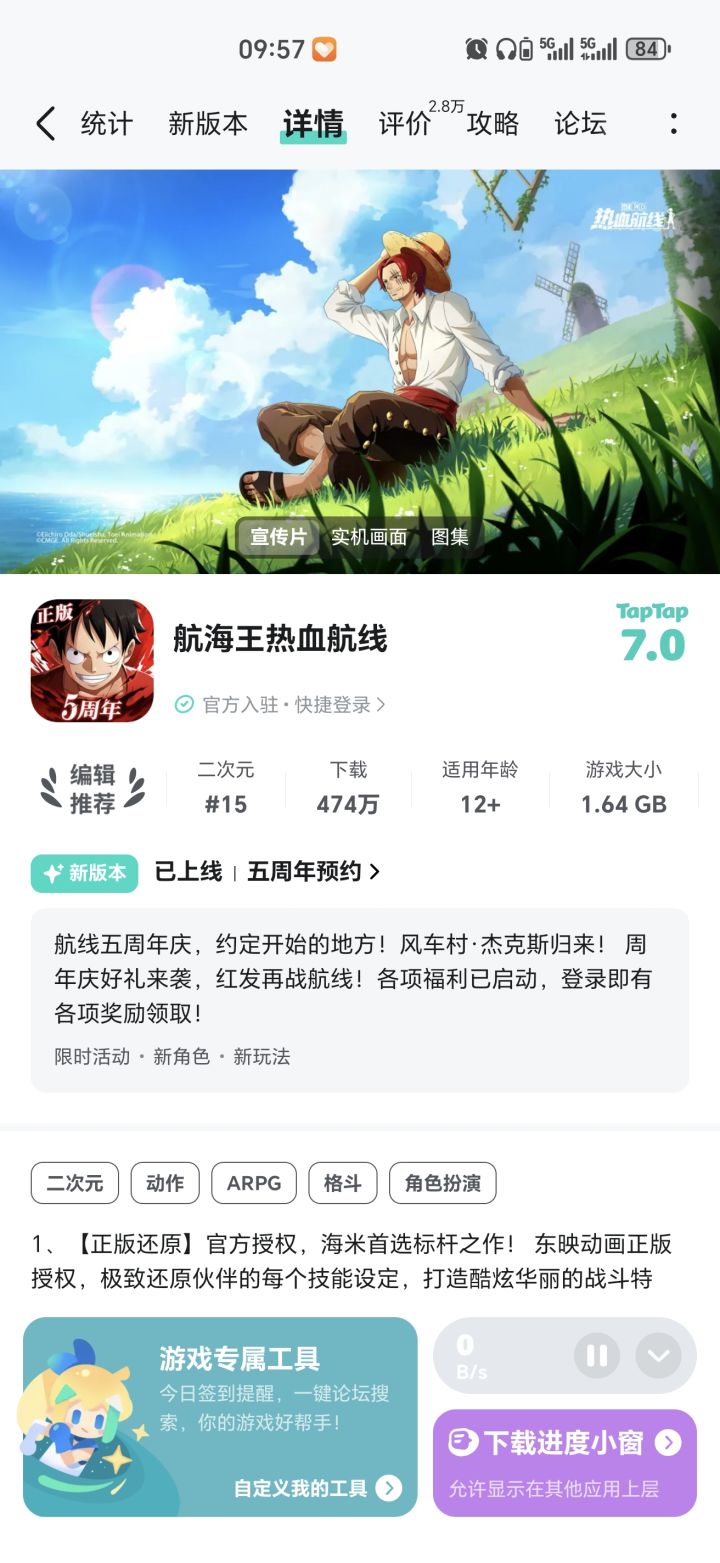
Task: Expand the 五周年预约 section
Action: click(x=310, y=872)
